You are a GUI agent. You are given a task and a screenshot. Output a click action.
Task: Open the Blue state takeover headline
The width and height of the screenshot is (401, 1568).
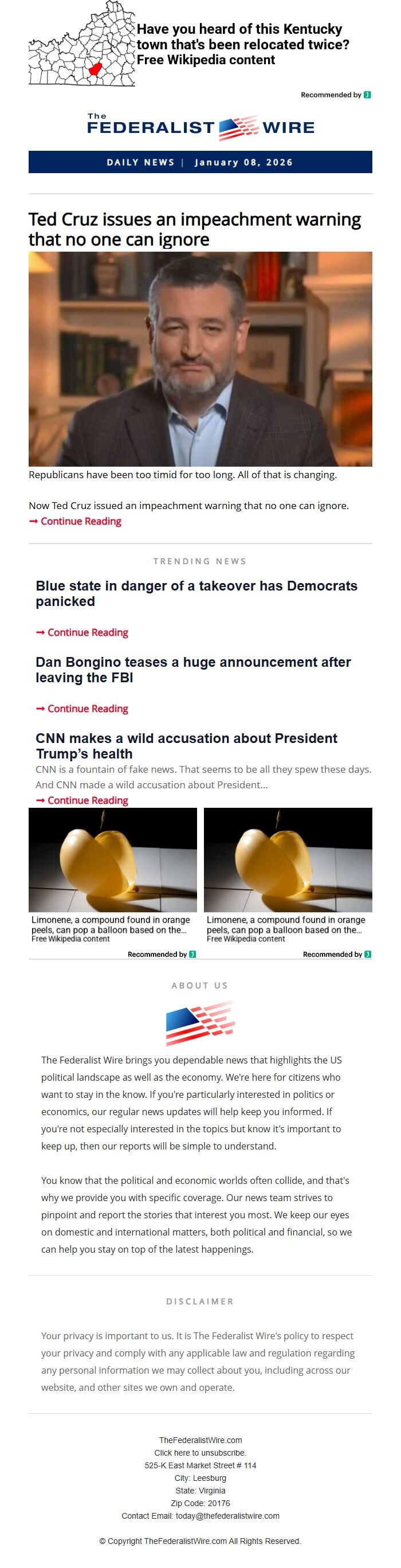[x=196, y=593]
